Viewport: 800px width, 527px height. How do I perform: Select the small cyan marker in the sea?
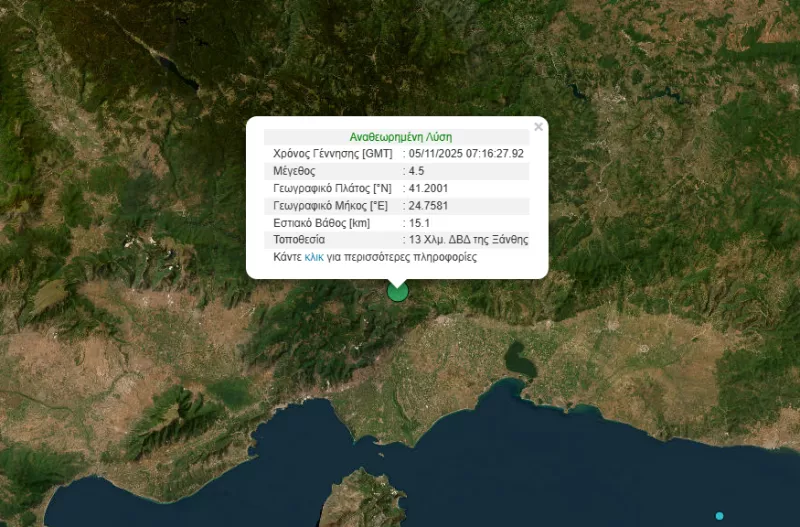click(719, 516)
